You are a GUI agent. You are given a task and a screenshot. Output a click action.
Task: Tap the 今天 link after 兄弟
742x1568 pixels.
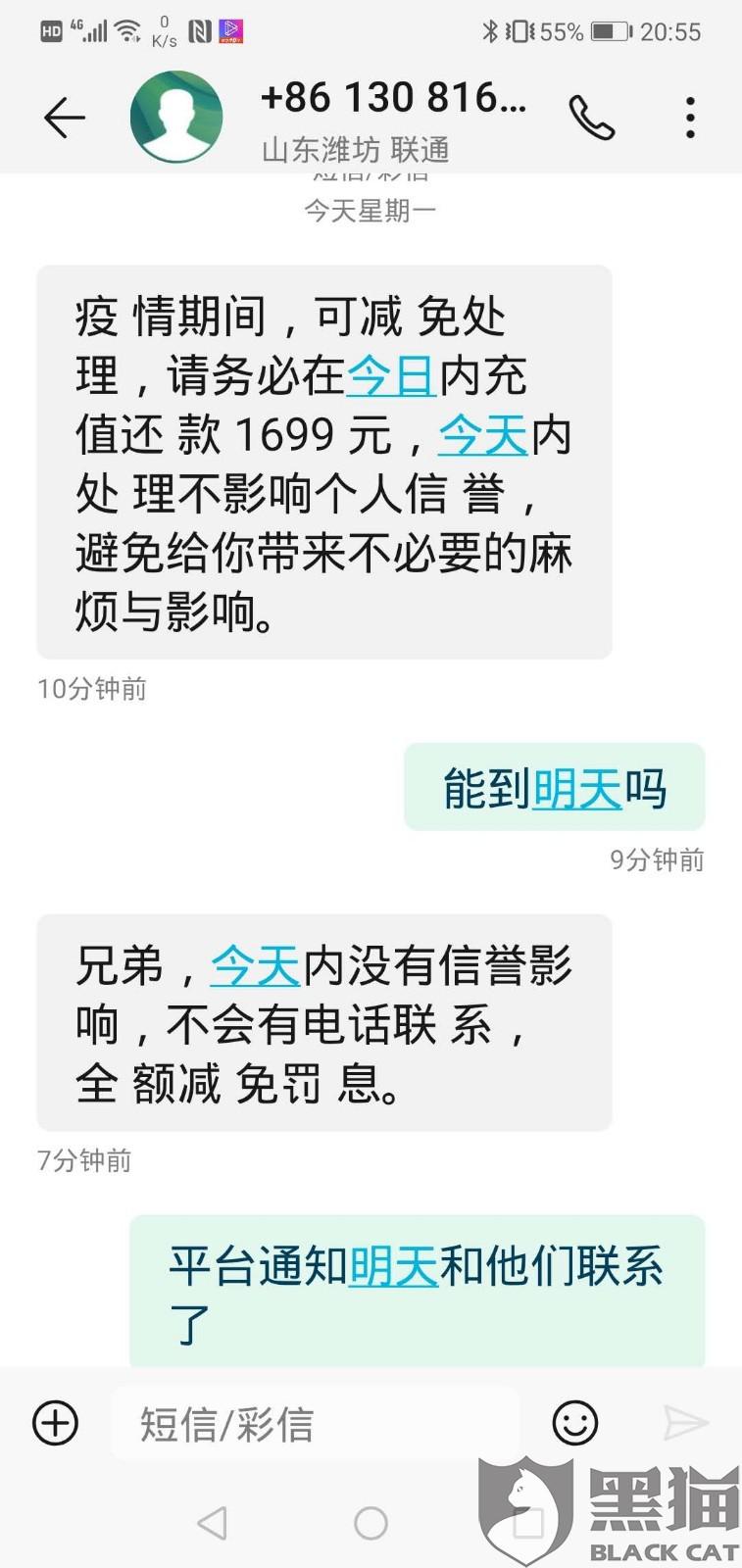pos(255,966)
